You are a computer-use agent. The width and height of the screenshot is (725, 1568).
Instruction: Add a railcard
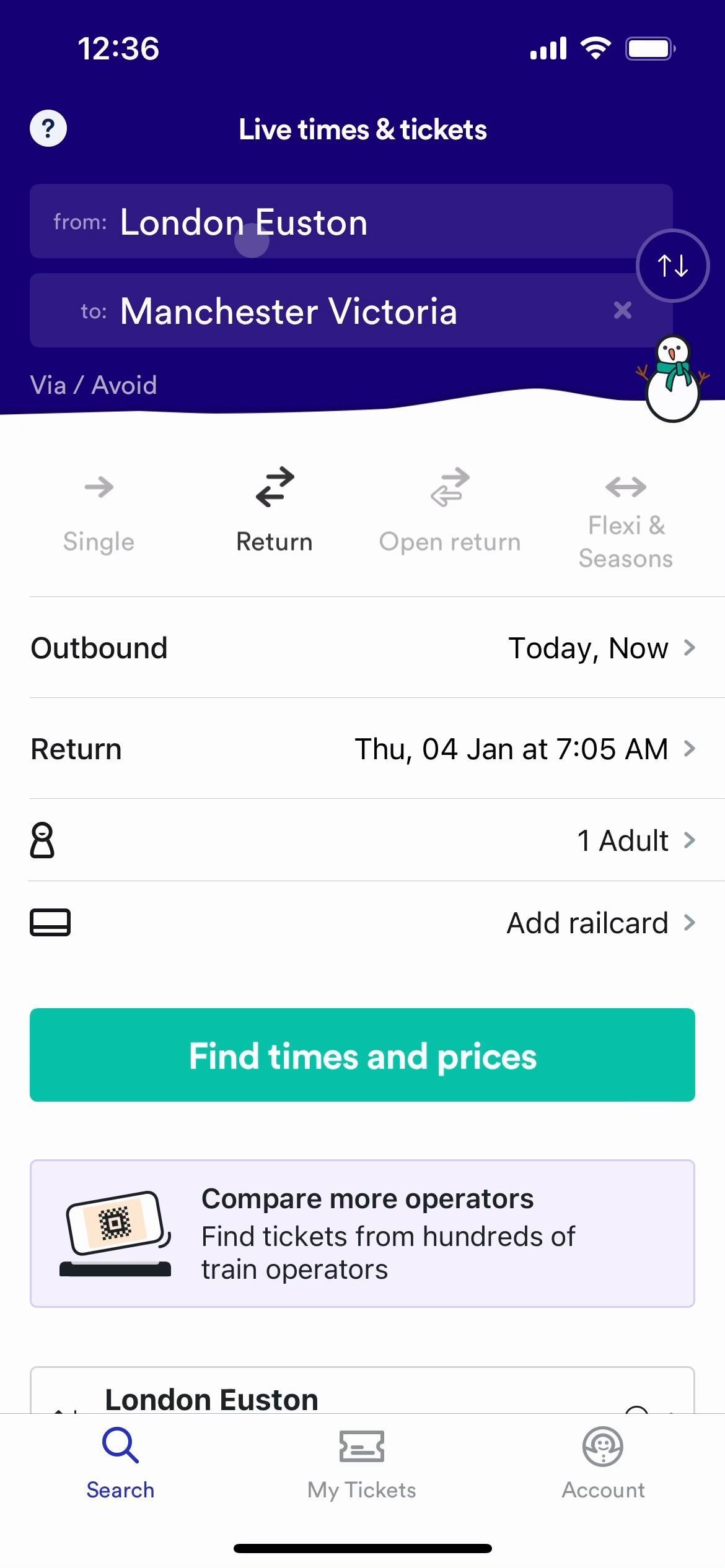(362, 923)
